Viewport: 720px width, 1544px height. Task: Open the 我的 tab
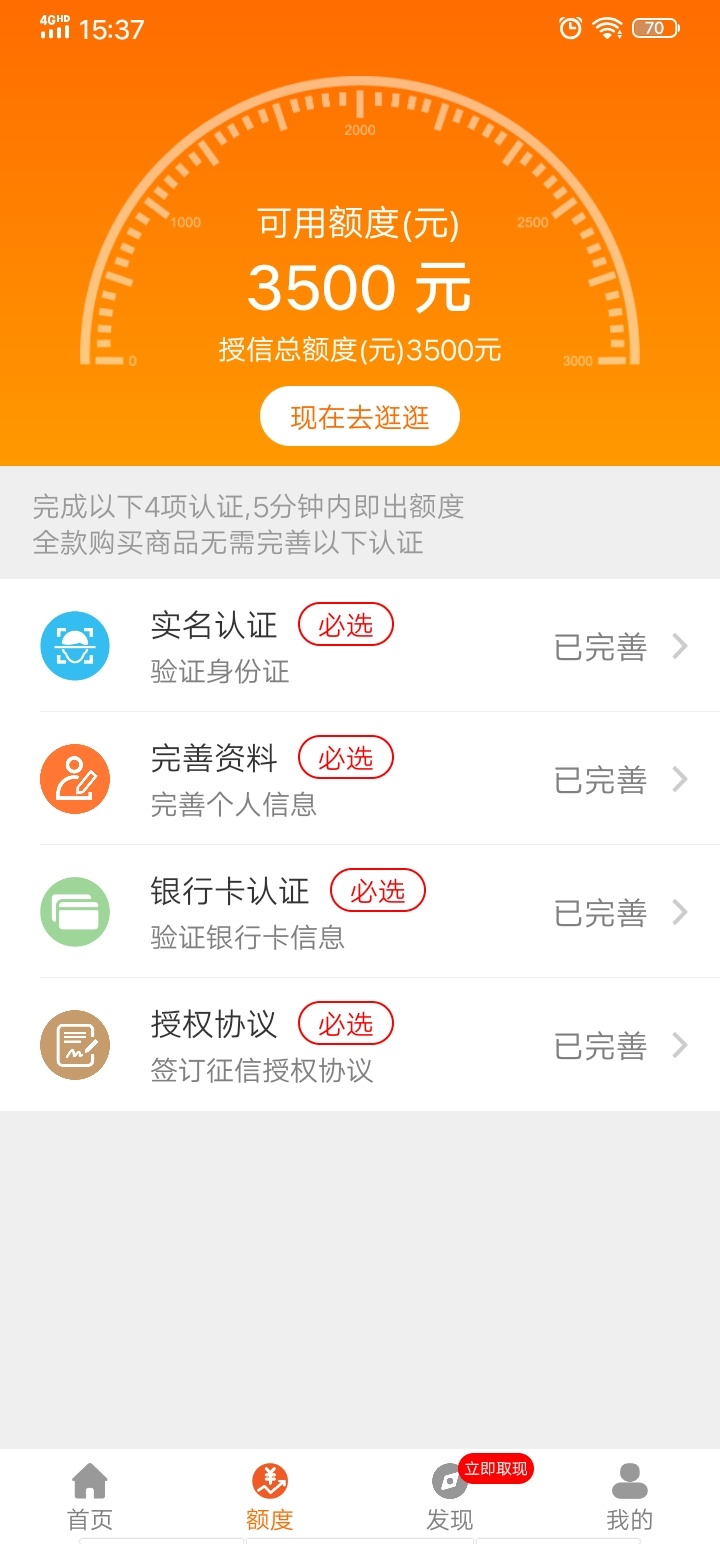pyautogui.click(x=630, y=1497)
